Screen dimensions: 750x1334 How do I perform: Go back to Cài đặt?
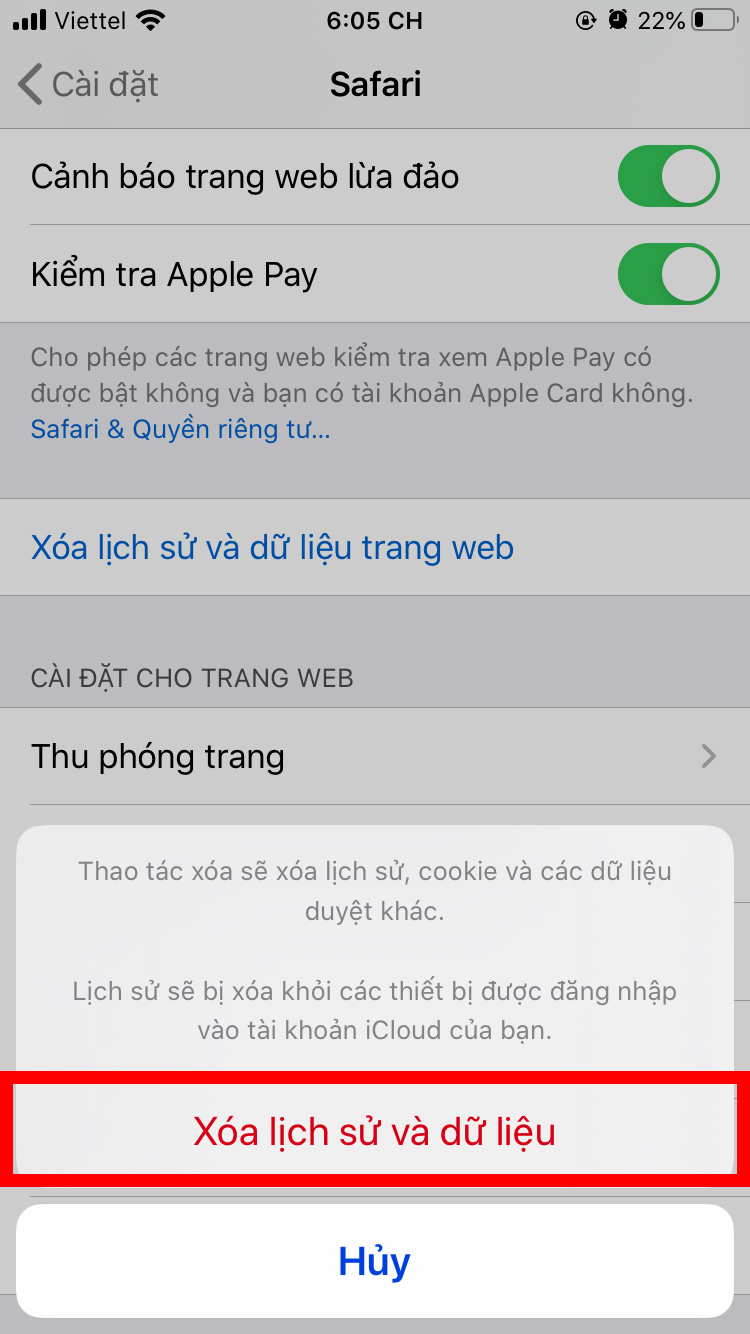coord(89,85)
